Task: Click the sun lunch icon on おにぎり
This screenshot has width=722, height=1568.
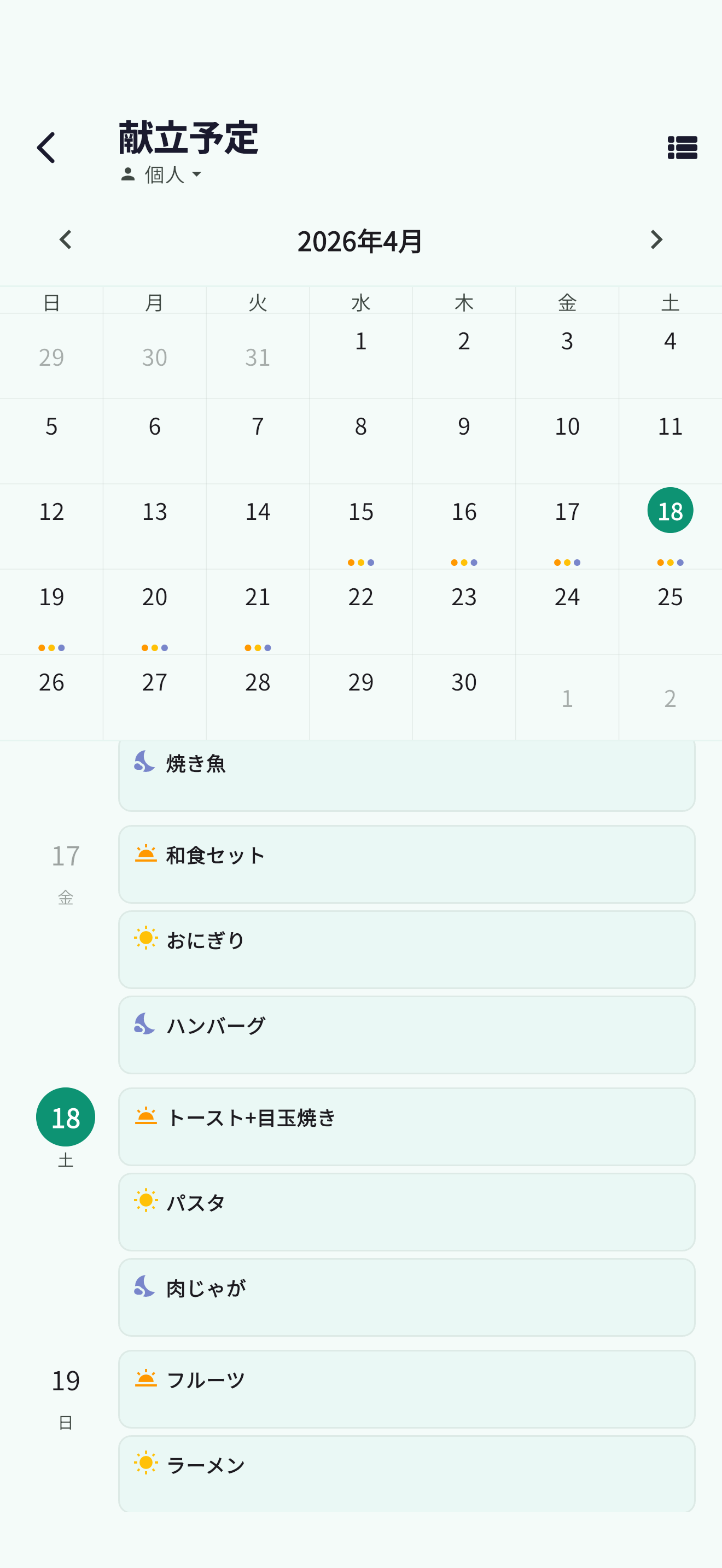Action: coord(145,939)
